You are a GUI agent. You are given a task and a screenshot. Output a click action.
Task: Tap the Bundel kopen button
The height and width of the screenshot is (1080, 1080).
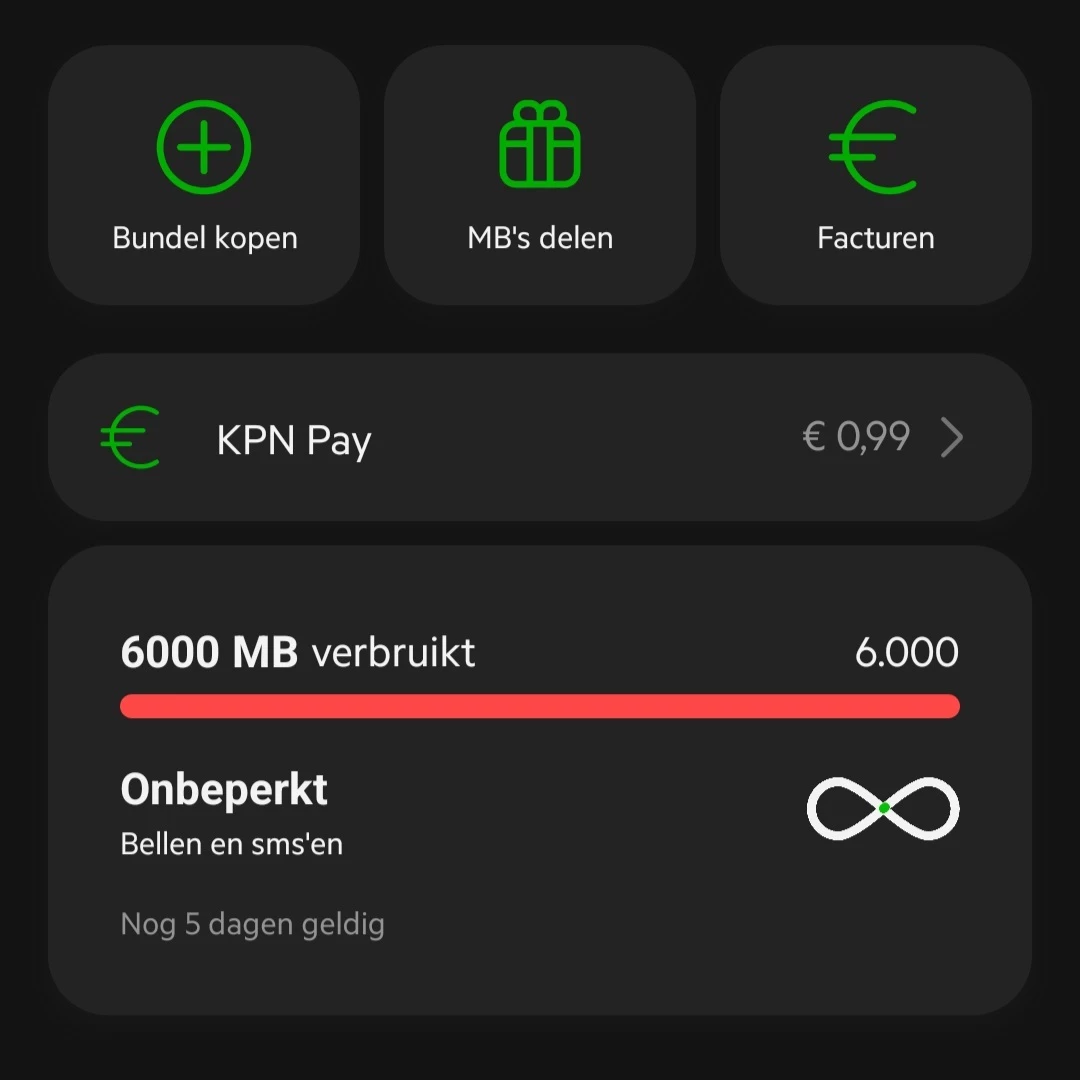(x=204, y=175)
